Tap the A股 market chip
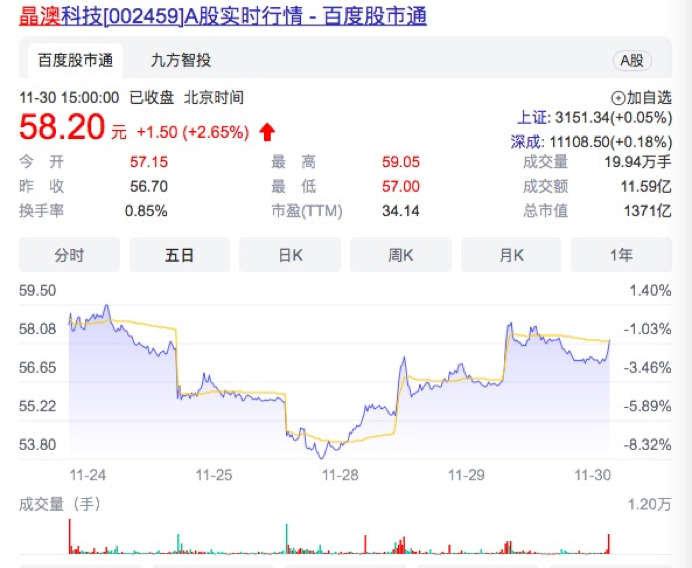The height and width of the screenshot is (568, 692). coord(632,60)
